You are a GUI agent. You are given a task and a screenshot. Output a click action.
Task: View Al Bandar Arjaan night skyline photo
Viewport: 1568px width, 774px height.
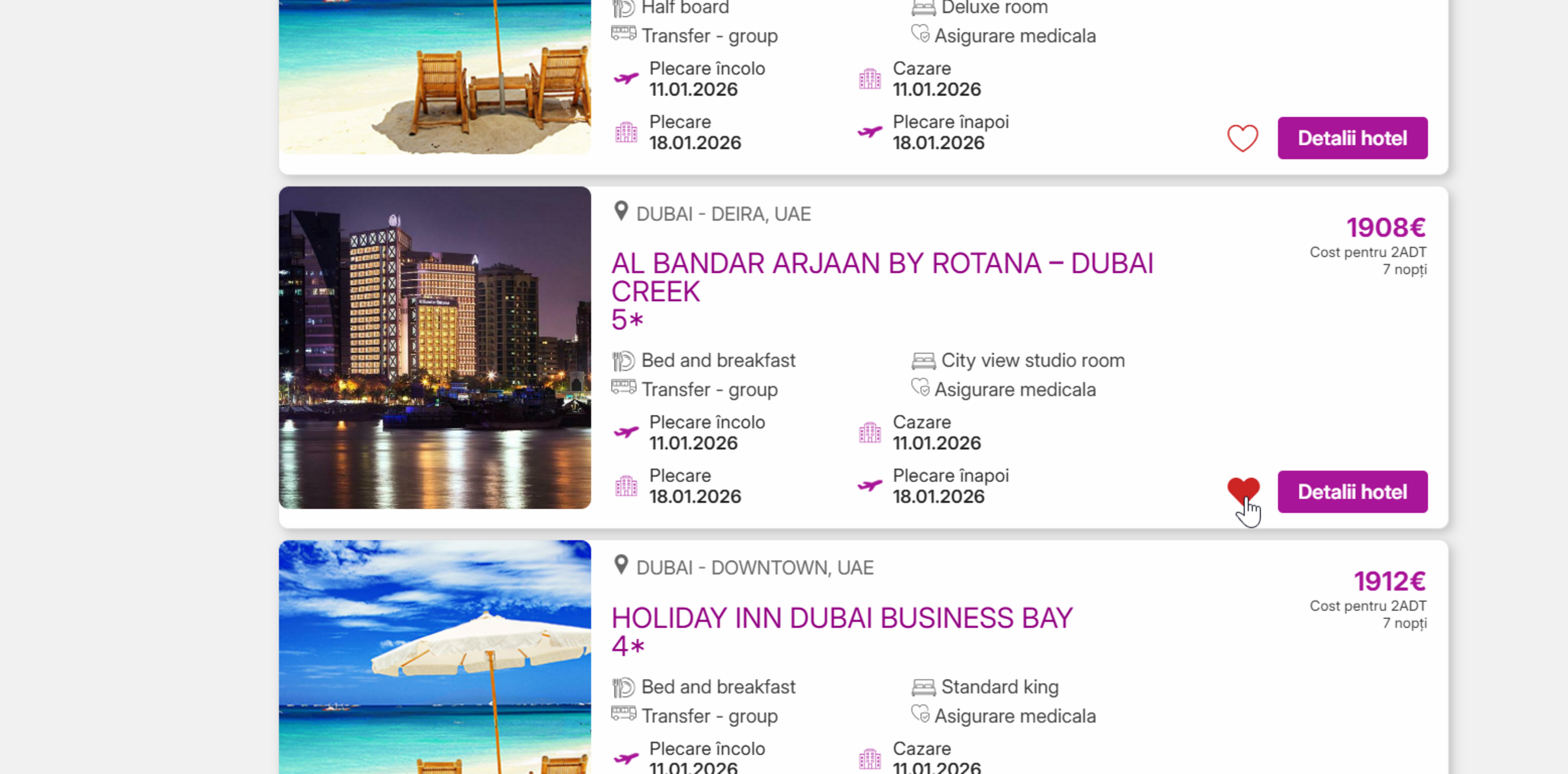[435, 347]
